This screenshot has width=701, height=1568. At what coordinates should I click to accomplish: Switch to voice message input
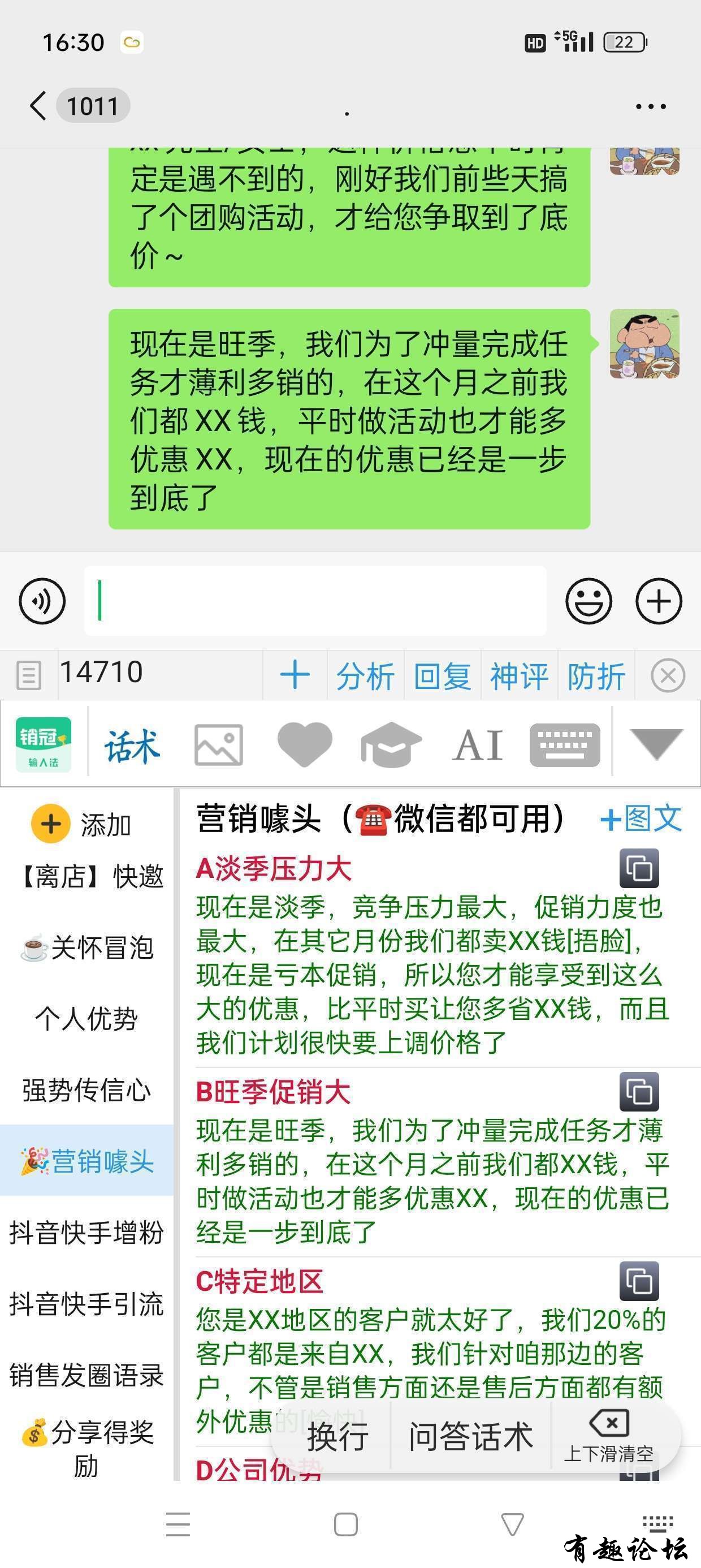pos(42,601)
